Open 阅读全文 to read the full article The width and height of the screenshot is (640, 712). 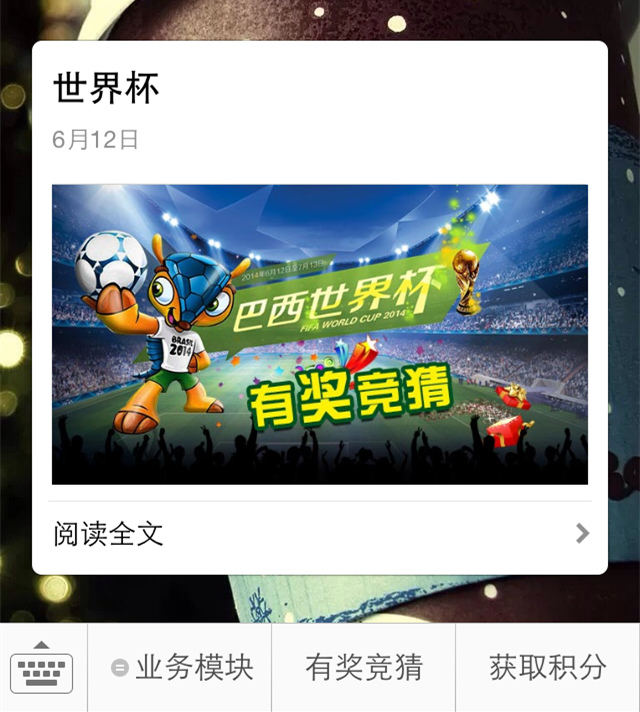pos(320,534)
